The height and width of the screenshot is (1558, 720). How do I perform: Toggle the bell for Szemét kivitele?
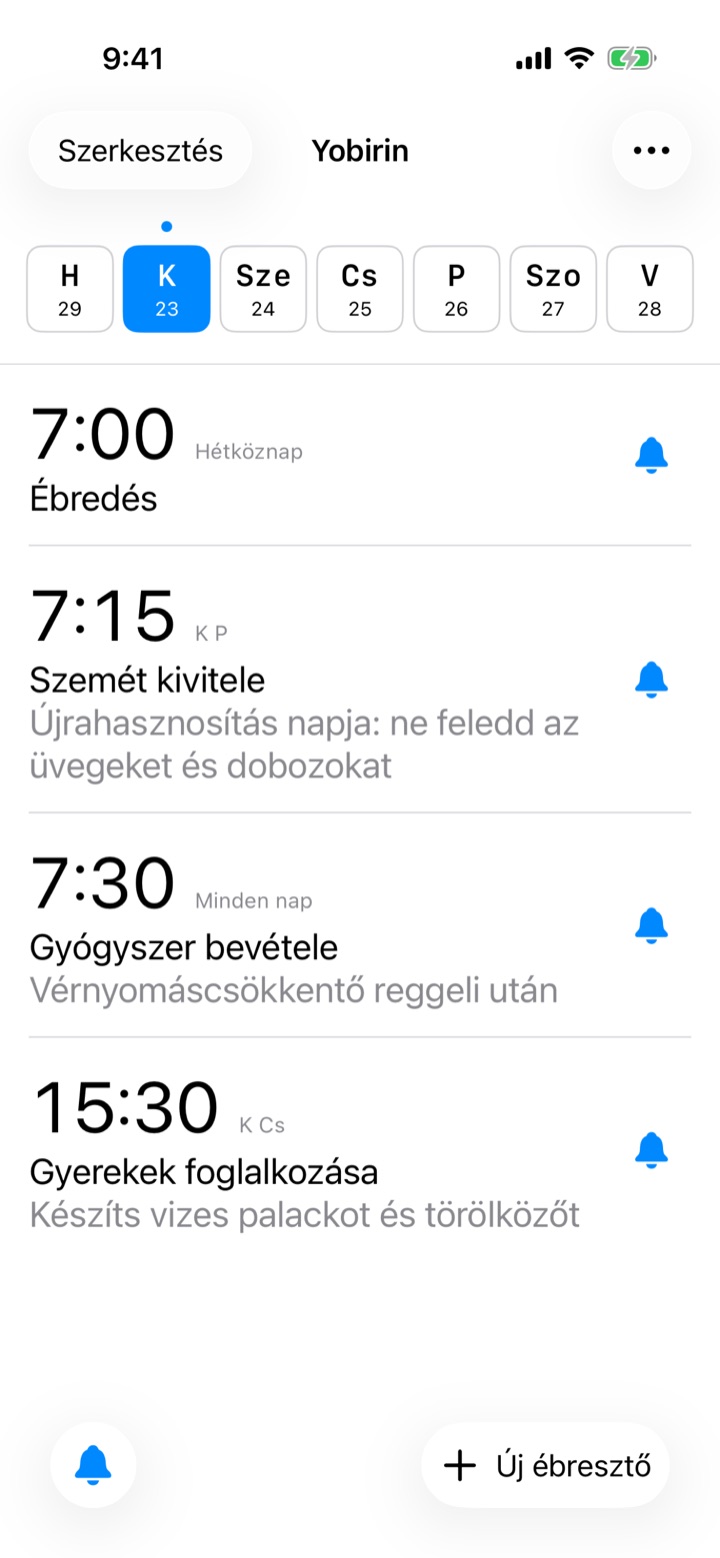651,680
